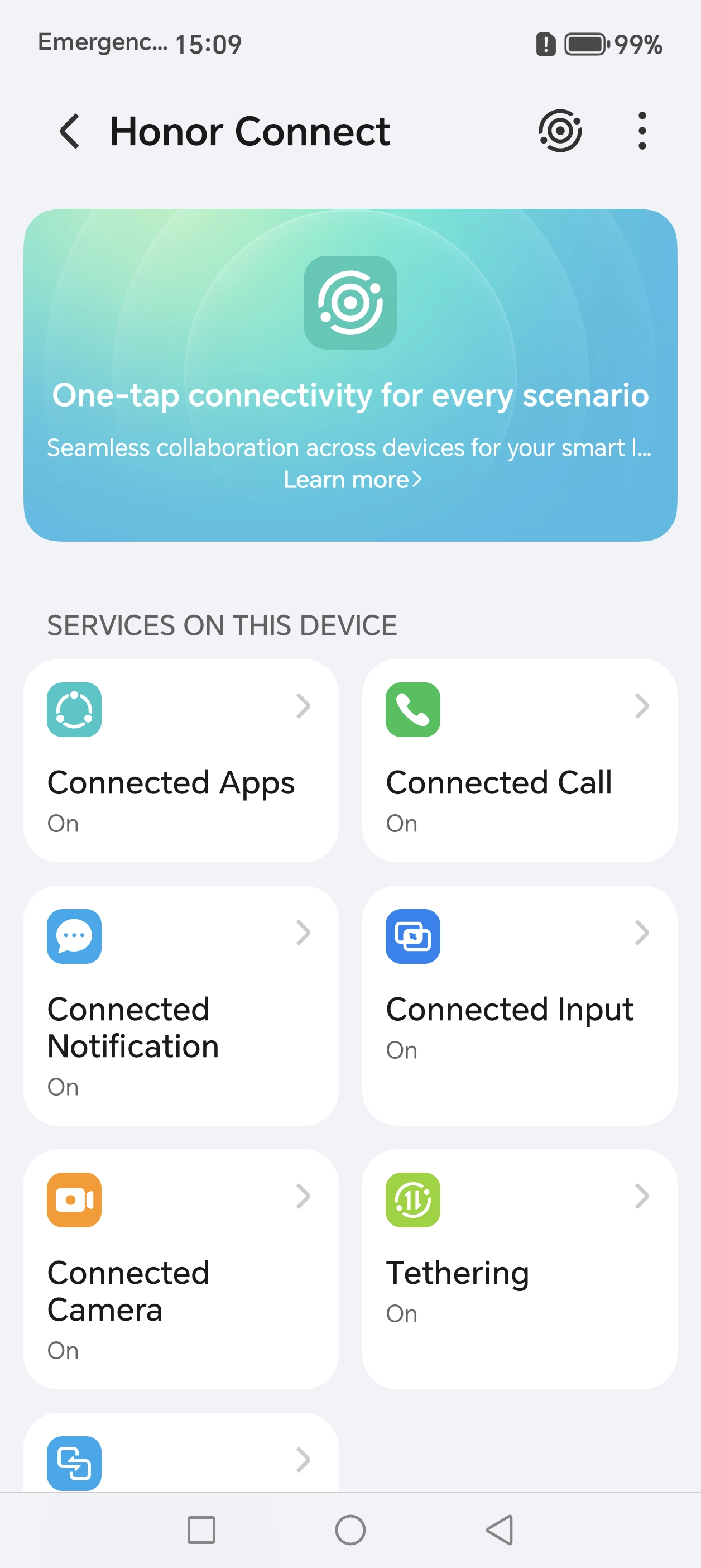Open the Connected Notification card
The height and width of the screenshot is (1568, 701).
(x=181, y=1005)
